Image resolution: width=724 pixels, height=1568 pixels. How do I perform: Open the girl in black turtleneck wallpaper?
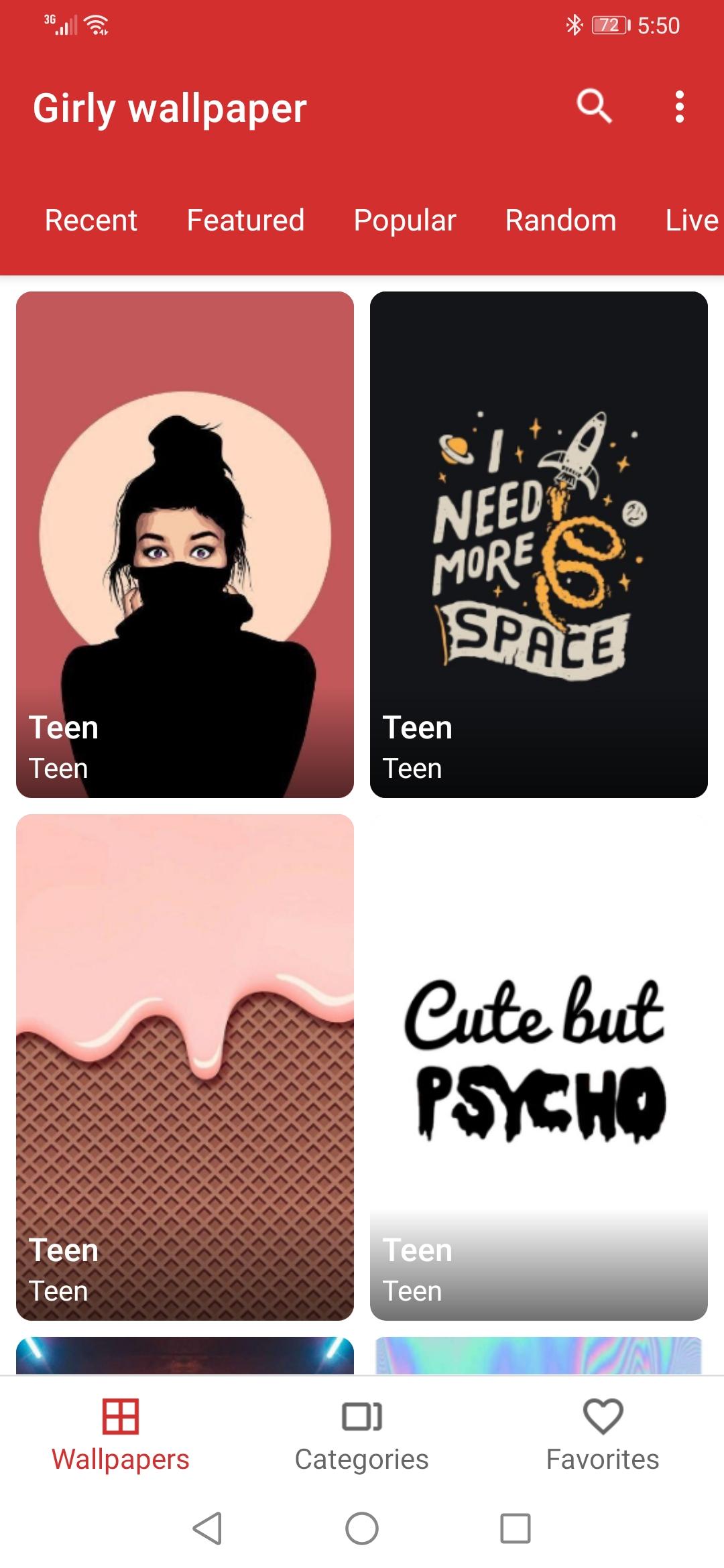(x=185, y=544)
